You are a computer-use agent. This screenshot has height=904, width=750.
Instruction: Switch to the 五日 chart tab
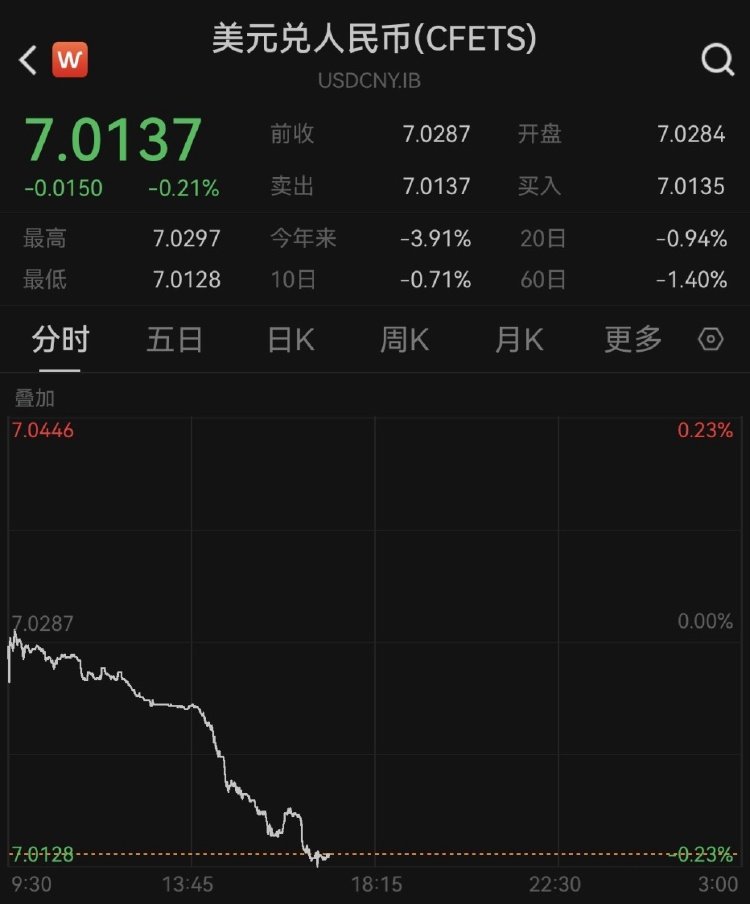[x=173, y=340]
